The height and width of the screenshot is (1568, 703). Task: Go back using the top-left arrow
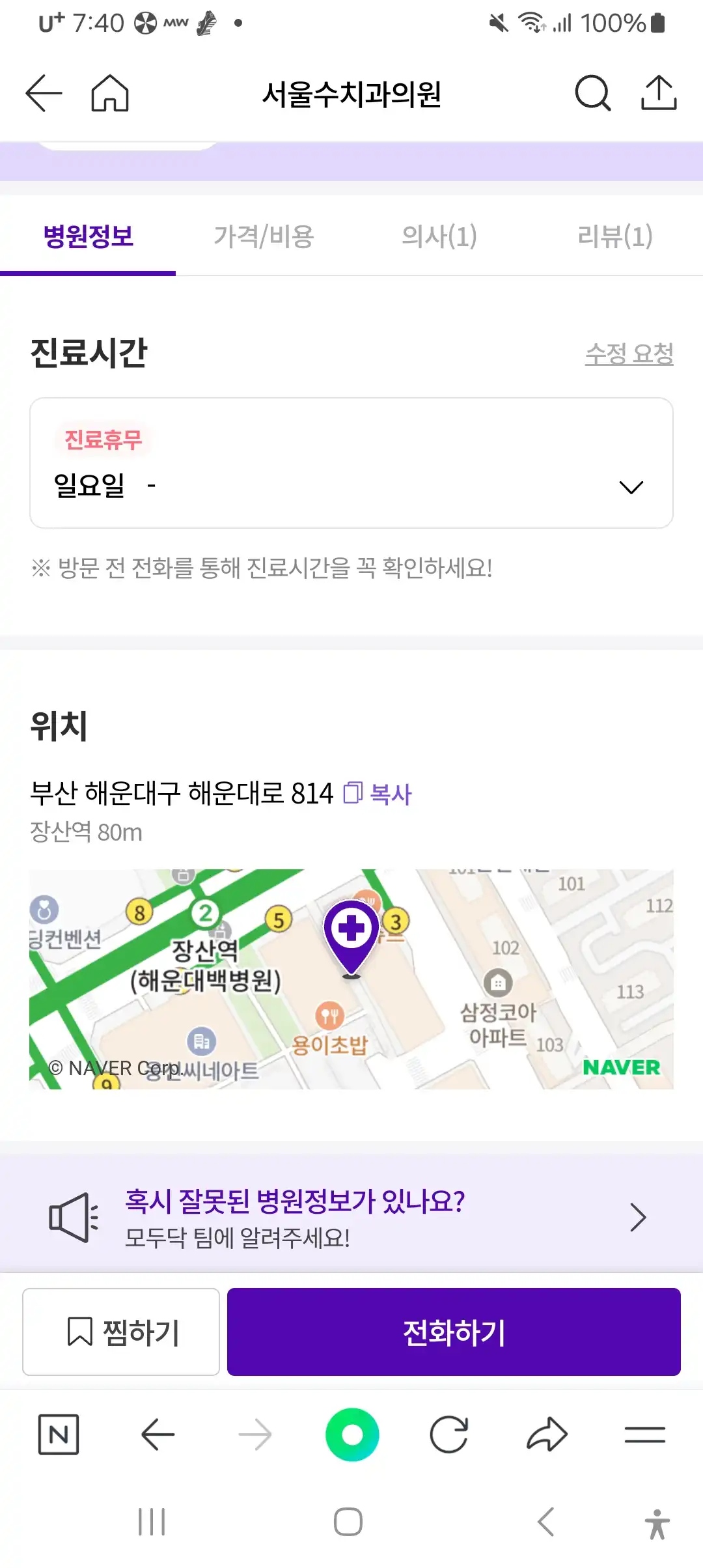pos(42,94)
